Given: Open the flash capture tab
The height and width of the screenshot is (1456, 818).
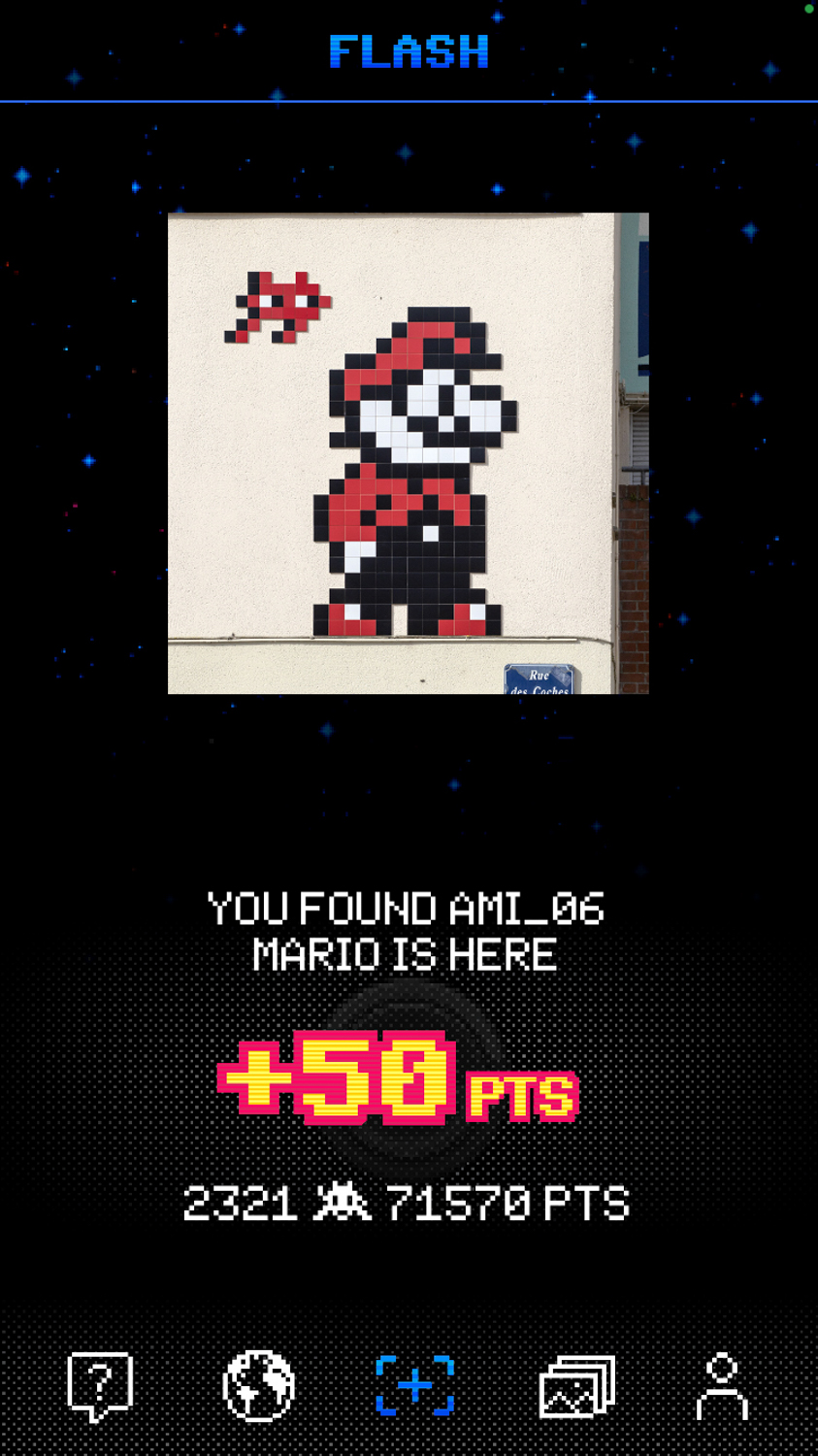Looking at the screenshot, I should (x=415, y=1385).
